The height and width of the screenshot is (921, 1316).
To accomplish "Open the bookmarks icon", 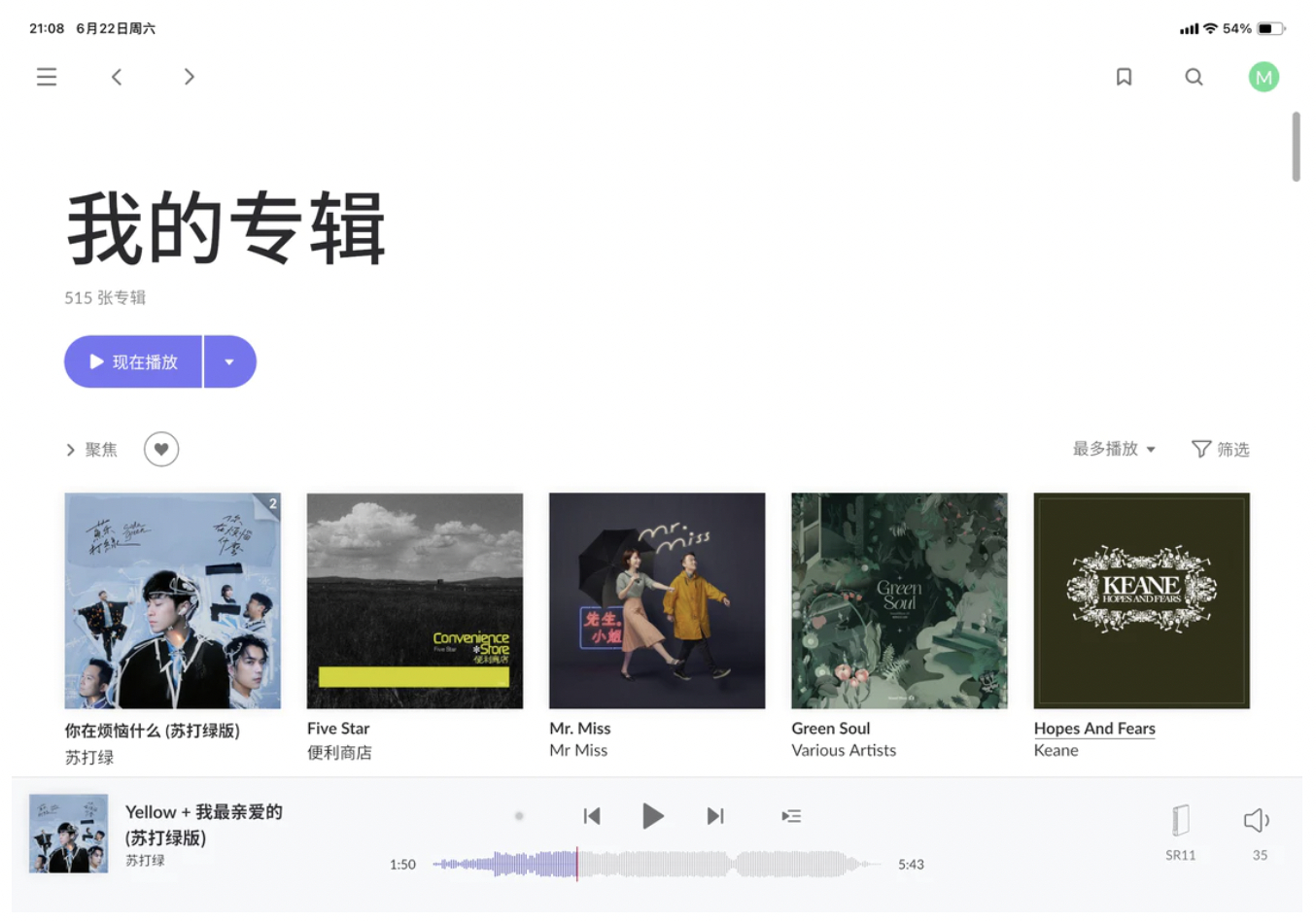I will 1124,77.
